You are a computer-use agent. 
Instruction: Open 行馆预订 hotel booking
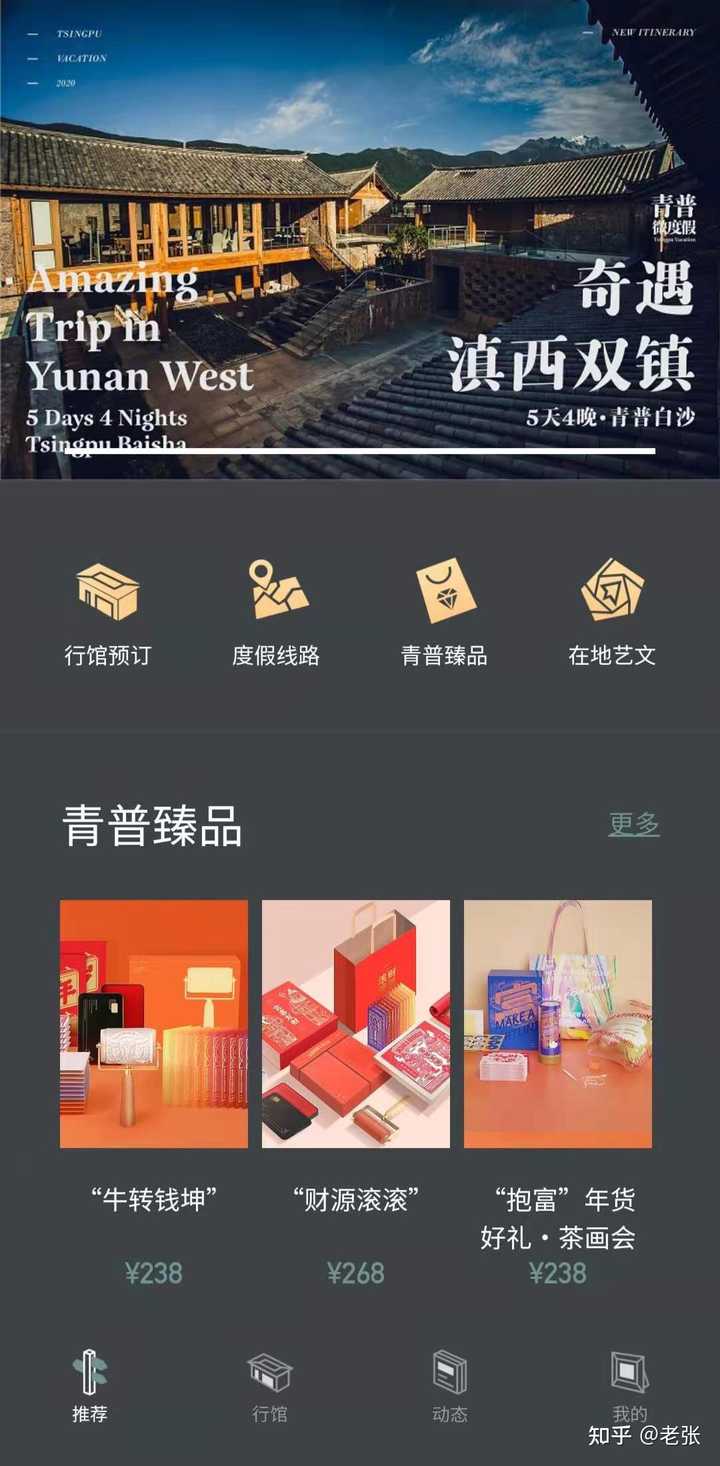(108, 612)
